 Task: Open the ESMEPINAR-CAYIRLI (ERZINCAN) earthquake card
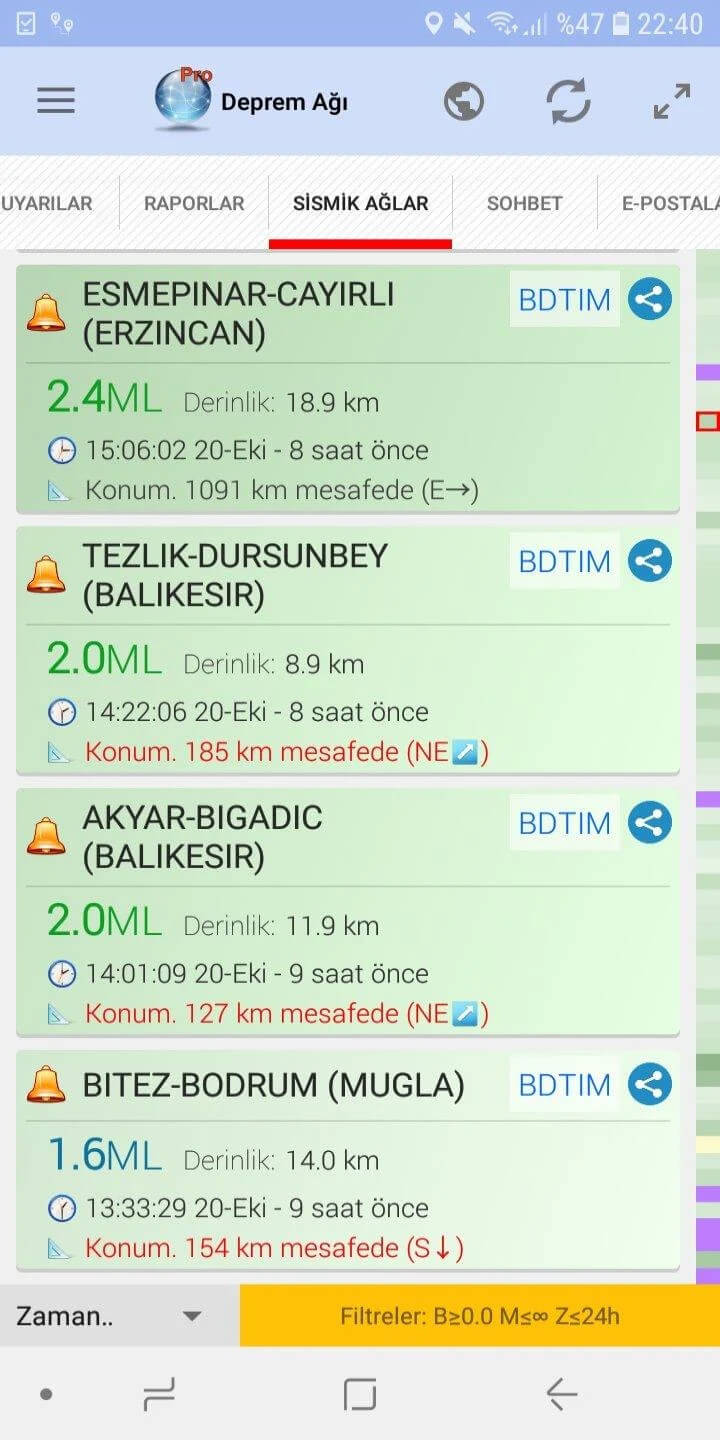[348, 389]
